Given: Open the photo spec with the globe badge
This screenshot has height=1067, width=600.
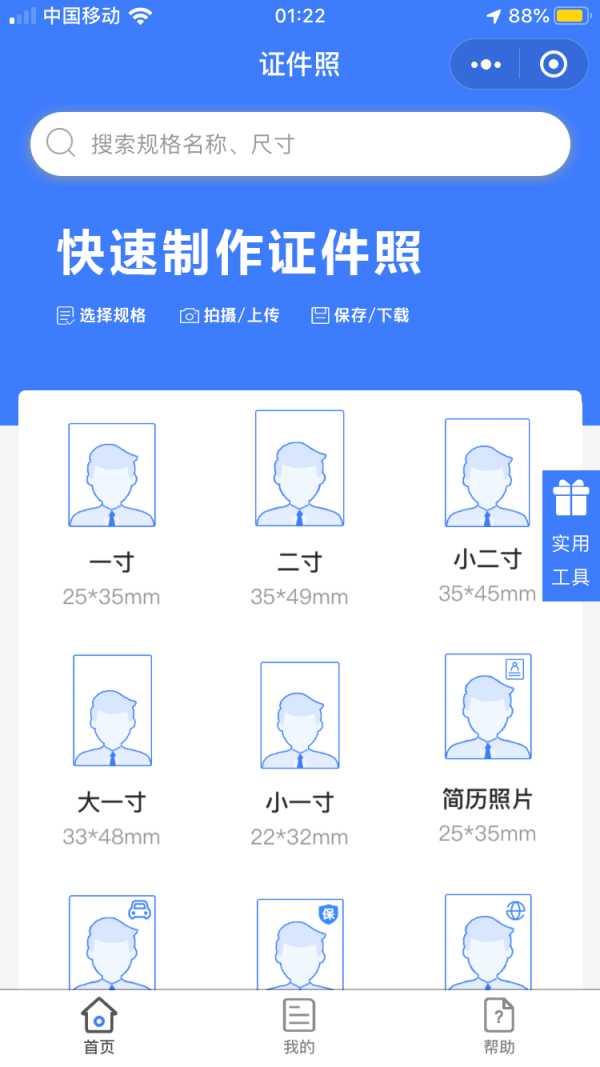Looking at the screenshot, I should click(x=487, y=940).
